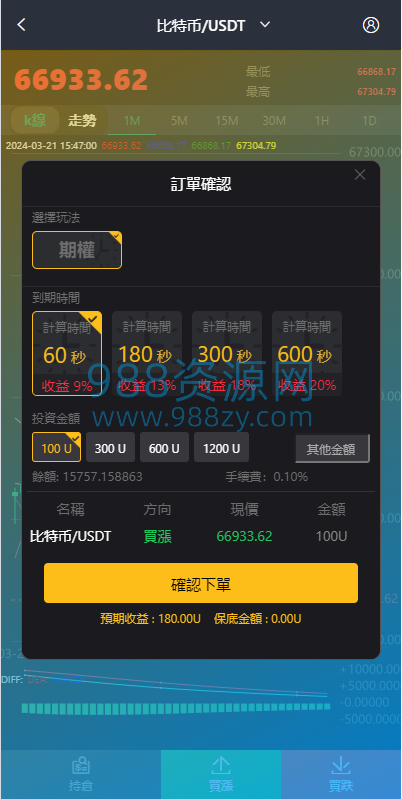Viewport: 402px width, 799px height.
Task: Select the 期權 play mode
Action: pos(77,250)
